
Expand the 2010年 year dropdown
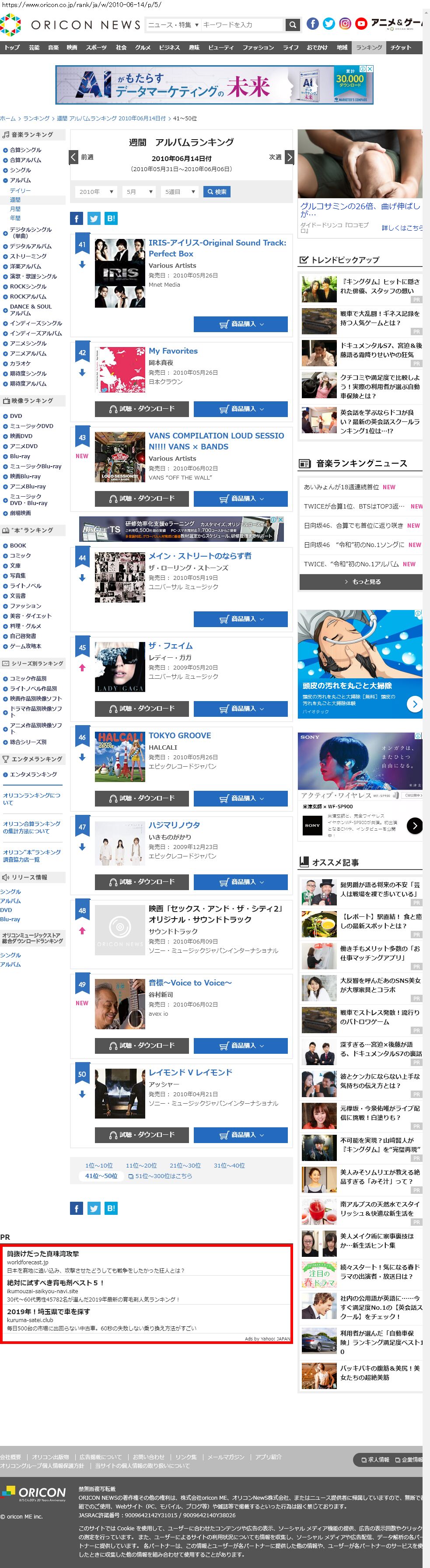coord(95,192)
